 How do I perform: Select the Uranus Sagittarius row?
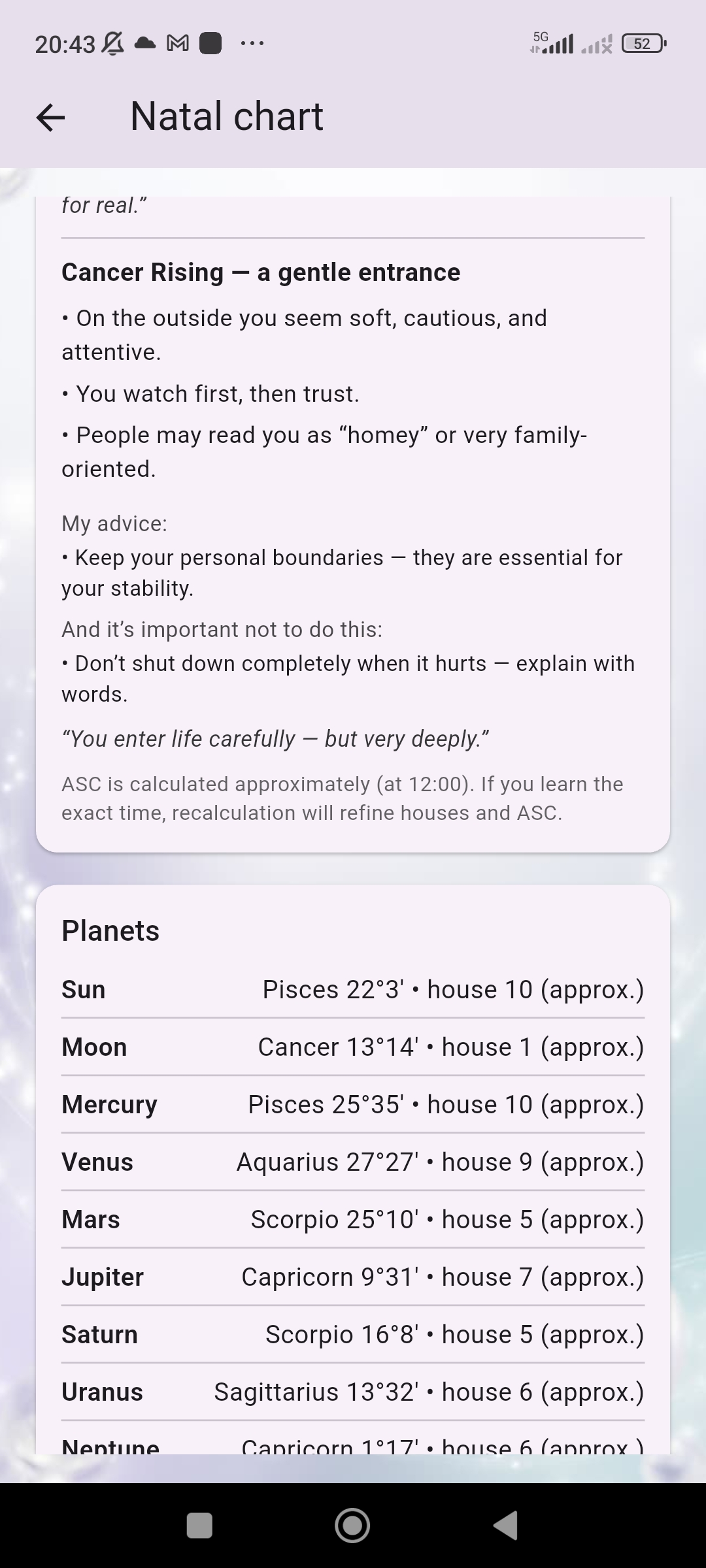[353, 1392]
